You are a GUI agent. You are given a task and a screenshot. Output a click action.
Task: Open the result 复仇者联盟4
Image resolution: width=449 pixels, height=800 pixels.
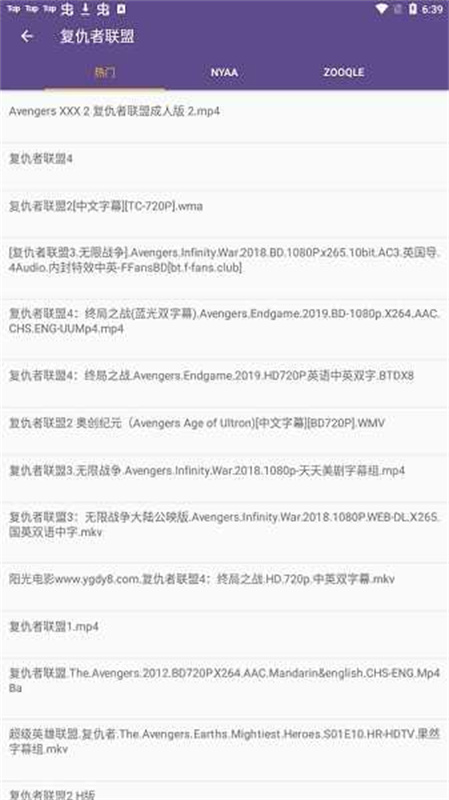(x=224, y=166)
